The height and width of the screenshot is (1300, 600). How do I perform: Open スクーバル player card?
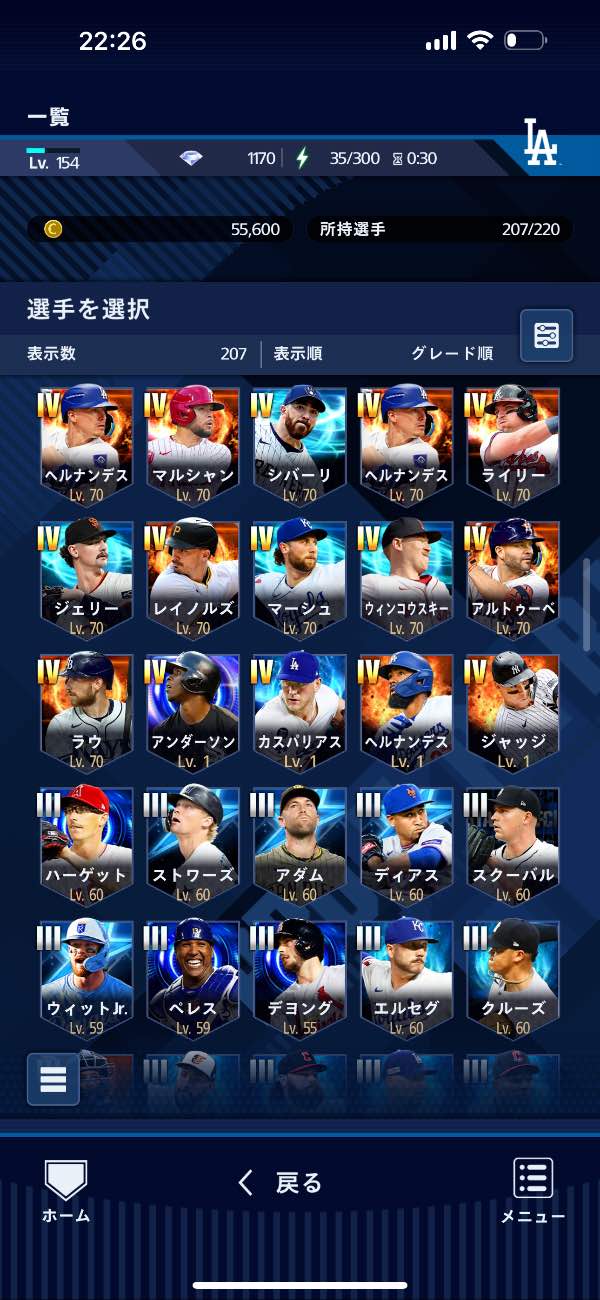click(x=511, y=844)
